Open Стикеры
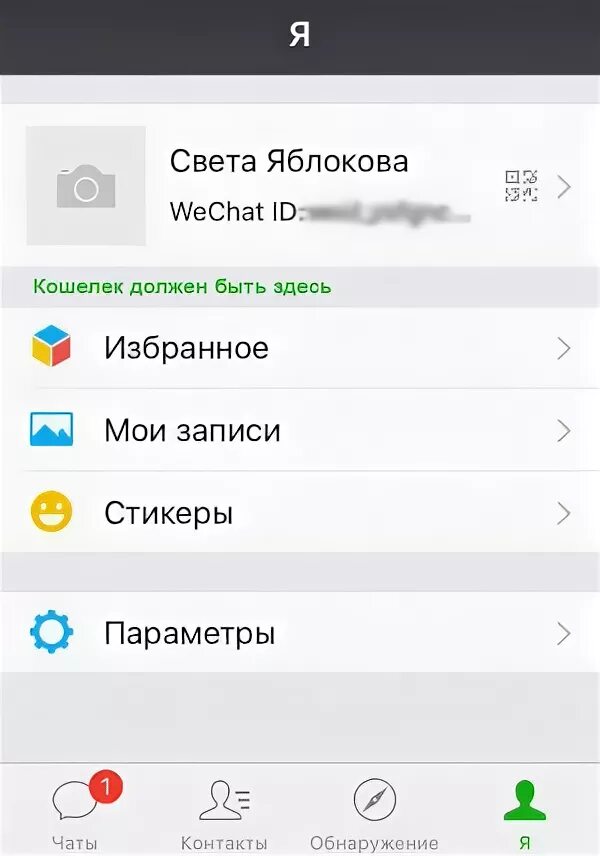 (300, 514)
